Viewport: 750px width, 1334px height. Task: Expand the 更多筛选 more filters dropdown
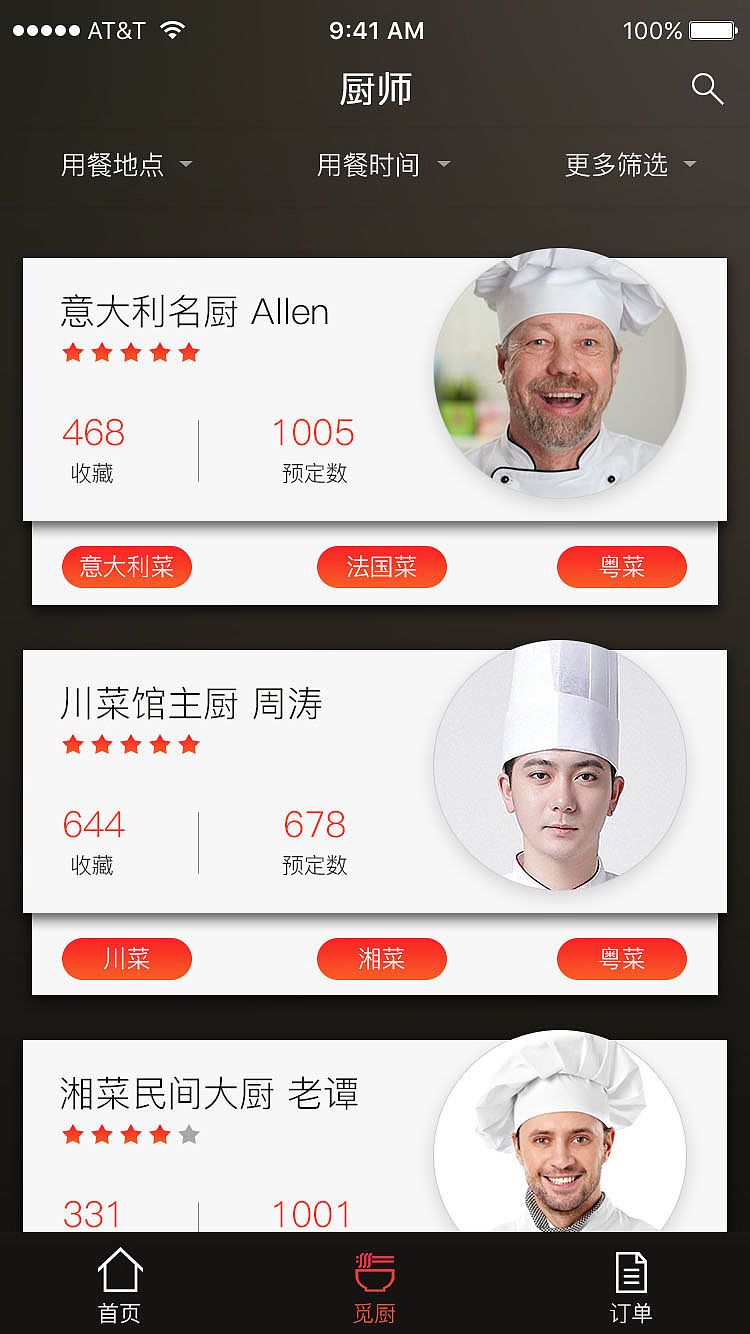pos(630,166)
